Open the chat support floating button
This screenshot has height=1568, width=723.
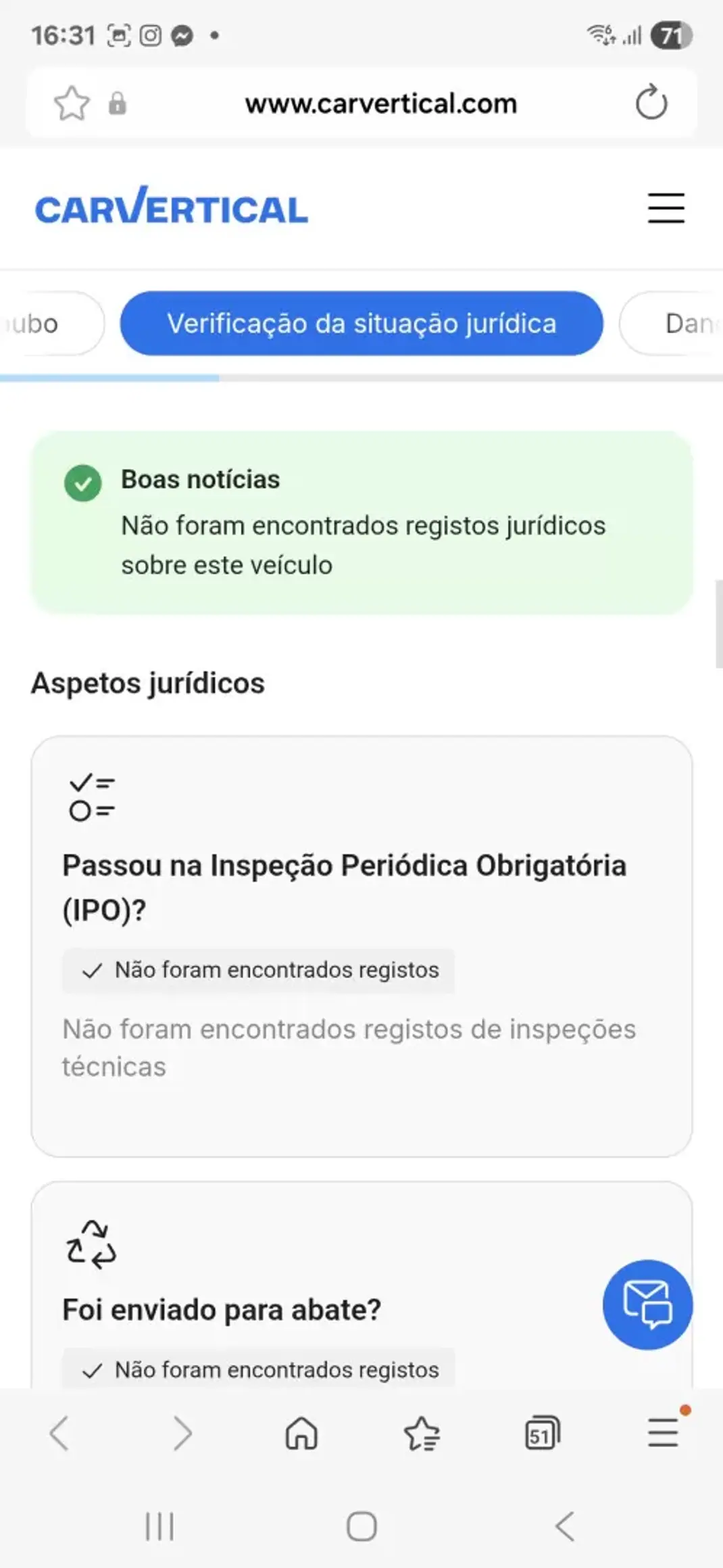tap(647, 1304)
